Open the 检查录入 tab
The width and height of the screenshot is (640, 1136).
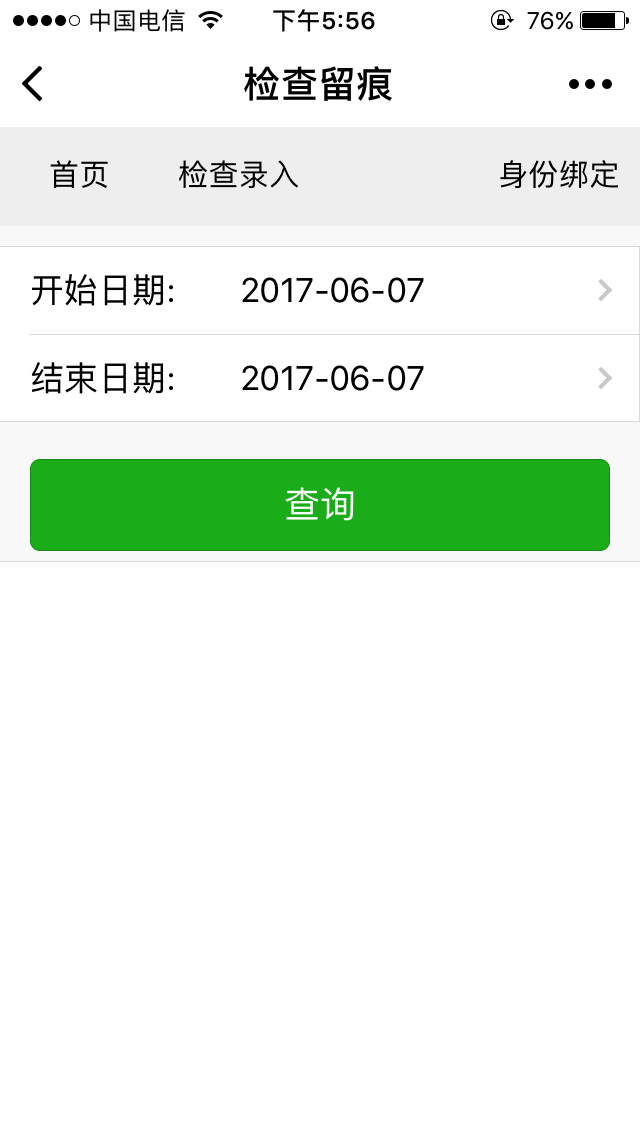point(238,175)
